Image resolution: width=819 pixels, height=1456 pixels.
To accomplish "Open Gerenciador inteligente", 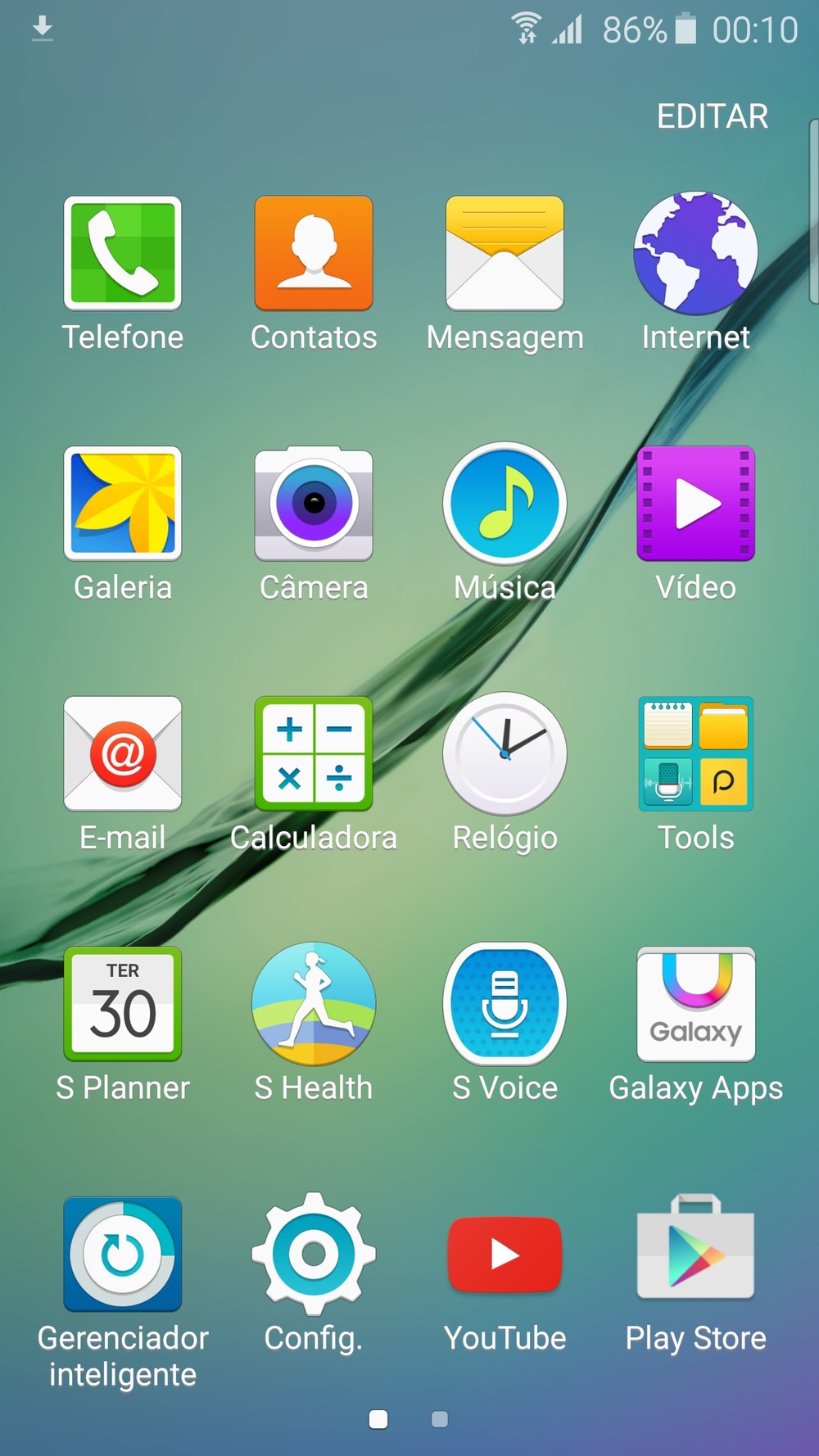I will (123, 1254).
